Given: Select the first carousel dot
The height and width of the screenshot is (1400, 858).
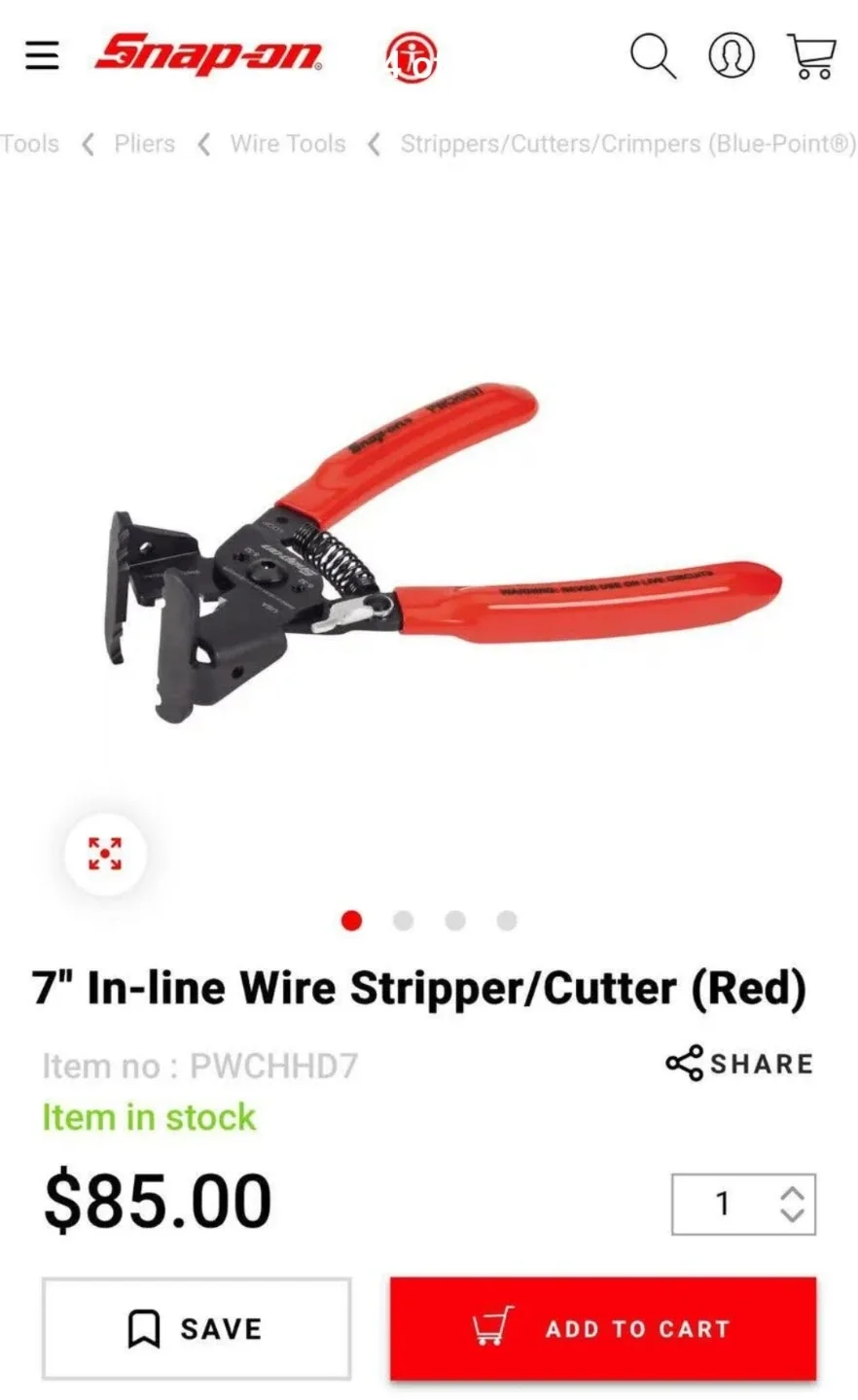Looking at the screenshot, I should coord(352,921).
